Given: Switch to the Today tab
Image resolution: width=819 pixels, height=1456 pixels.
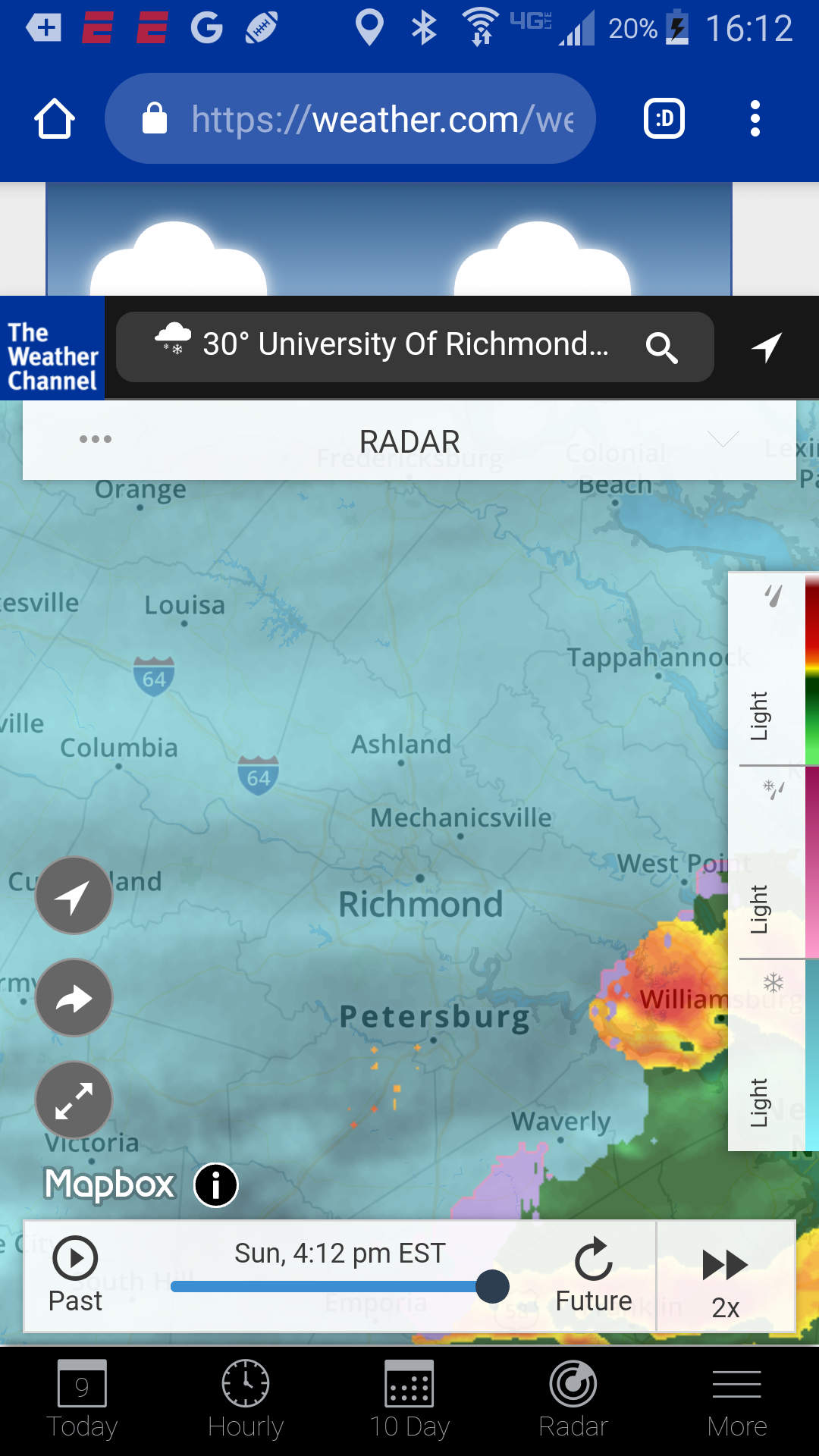Looking at the screenshot, I should point(82,1400).
